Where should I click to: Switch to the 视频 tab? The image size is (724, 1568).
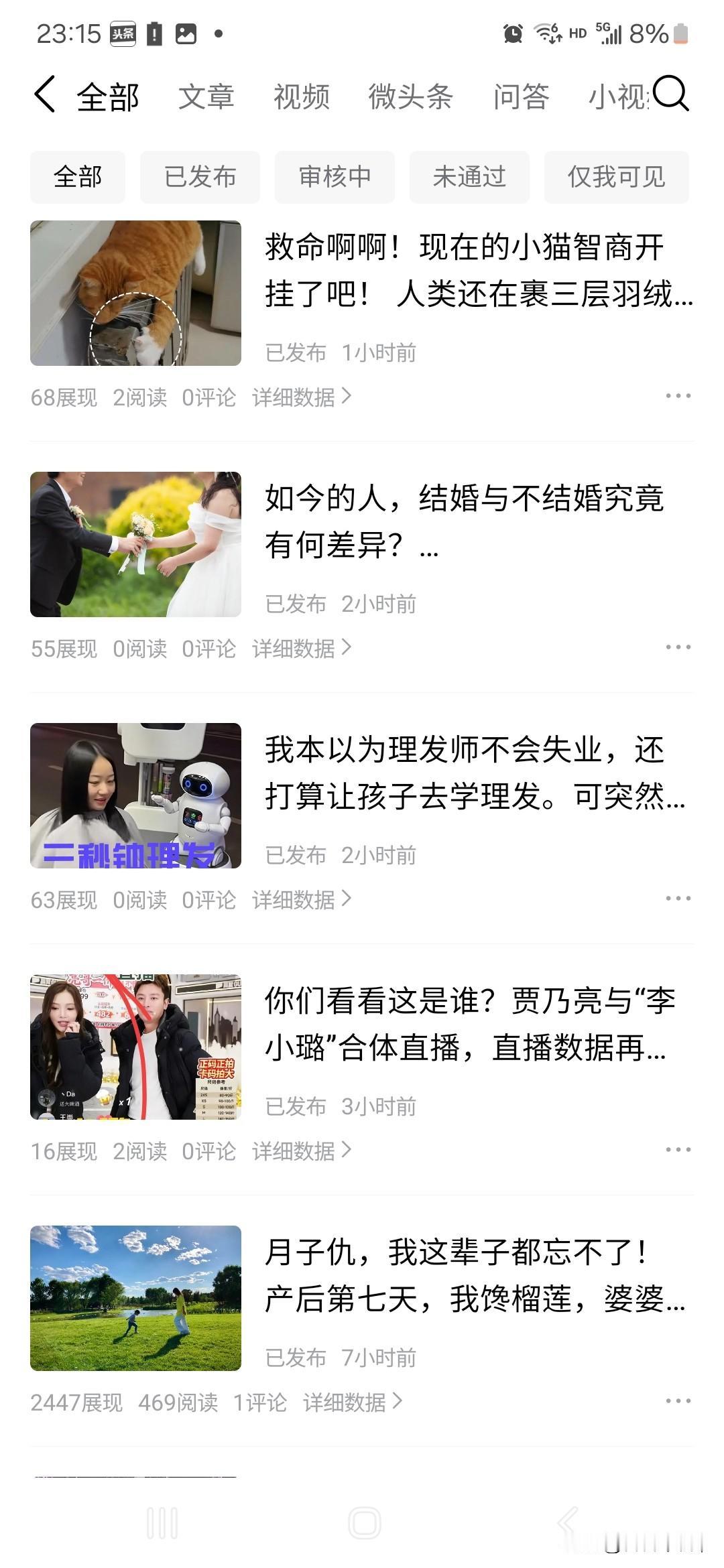(300, 97)
